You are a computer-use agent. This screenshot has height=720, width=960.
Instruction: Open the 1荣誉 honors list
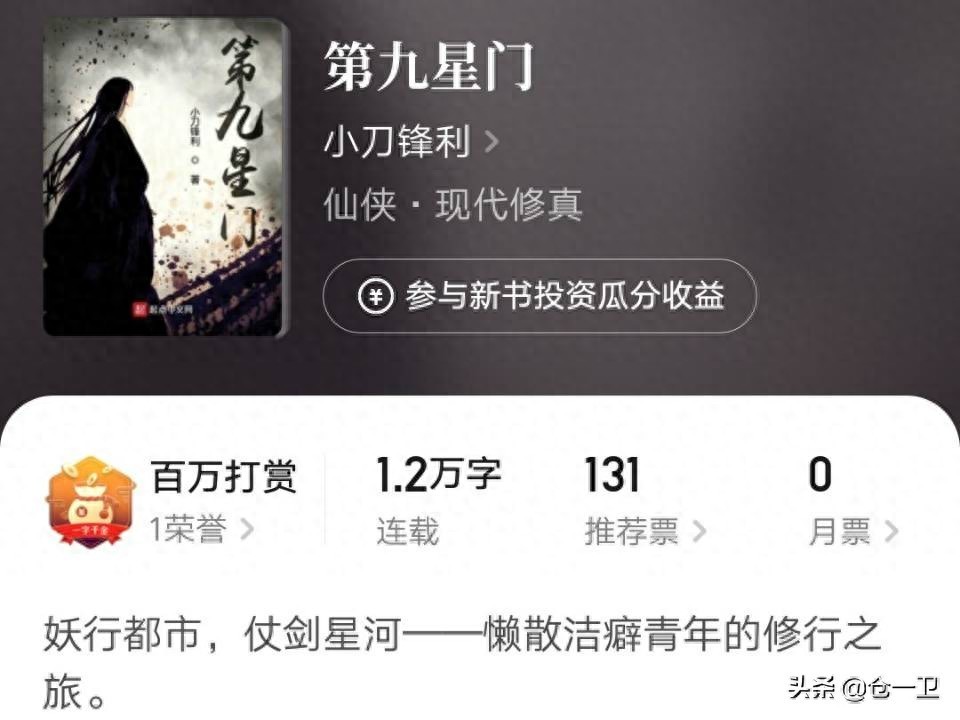201,530
